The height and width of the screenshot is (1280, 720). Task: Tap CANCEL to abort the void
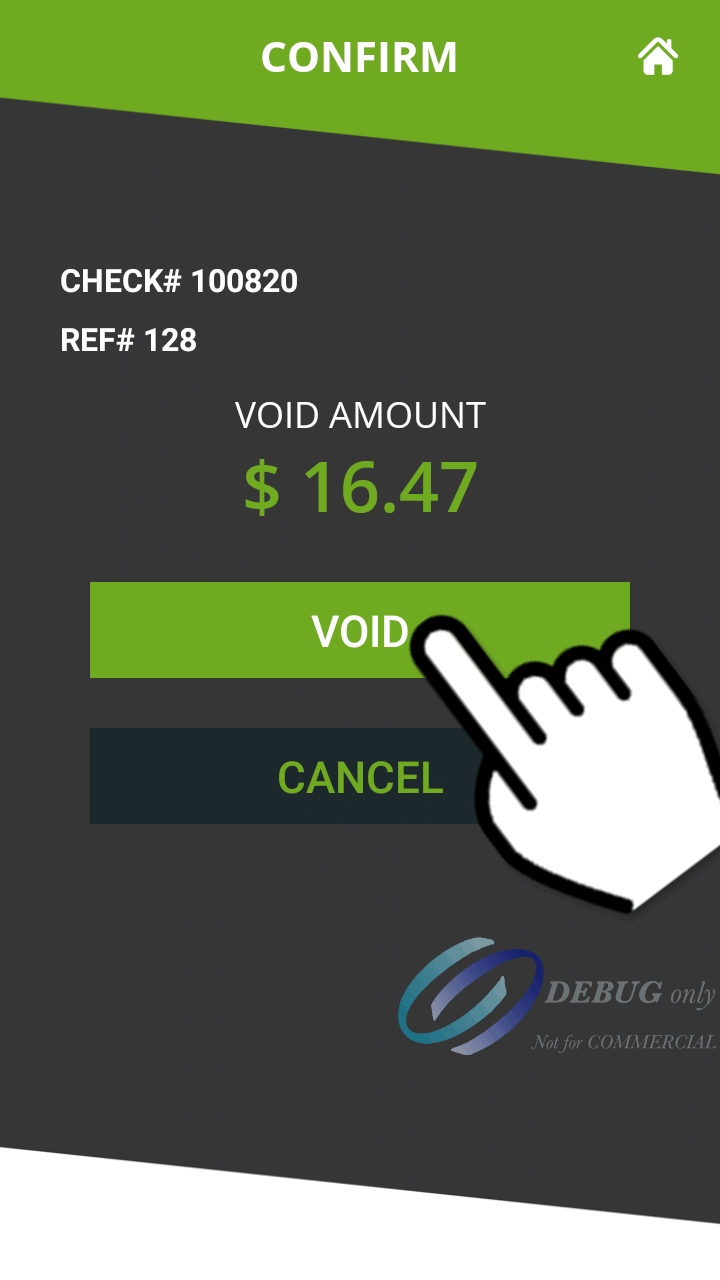[360, 776]
